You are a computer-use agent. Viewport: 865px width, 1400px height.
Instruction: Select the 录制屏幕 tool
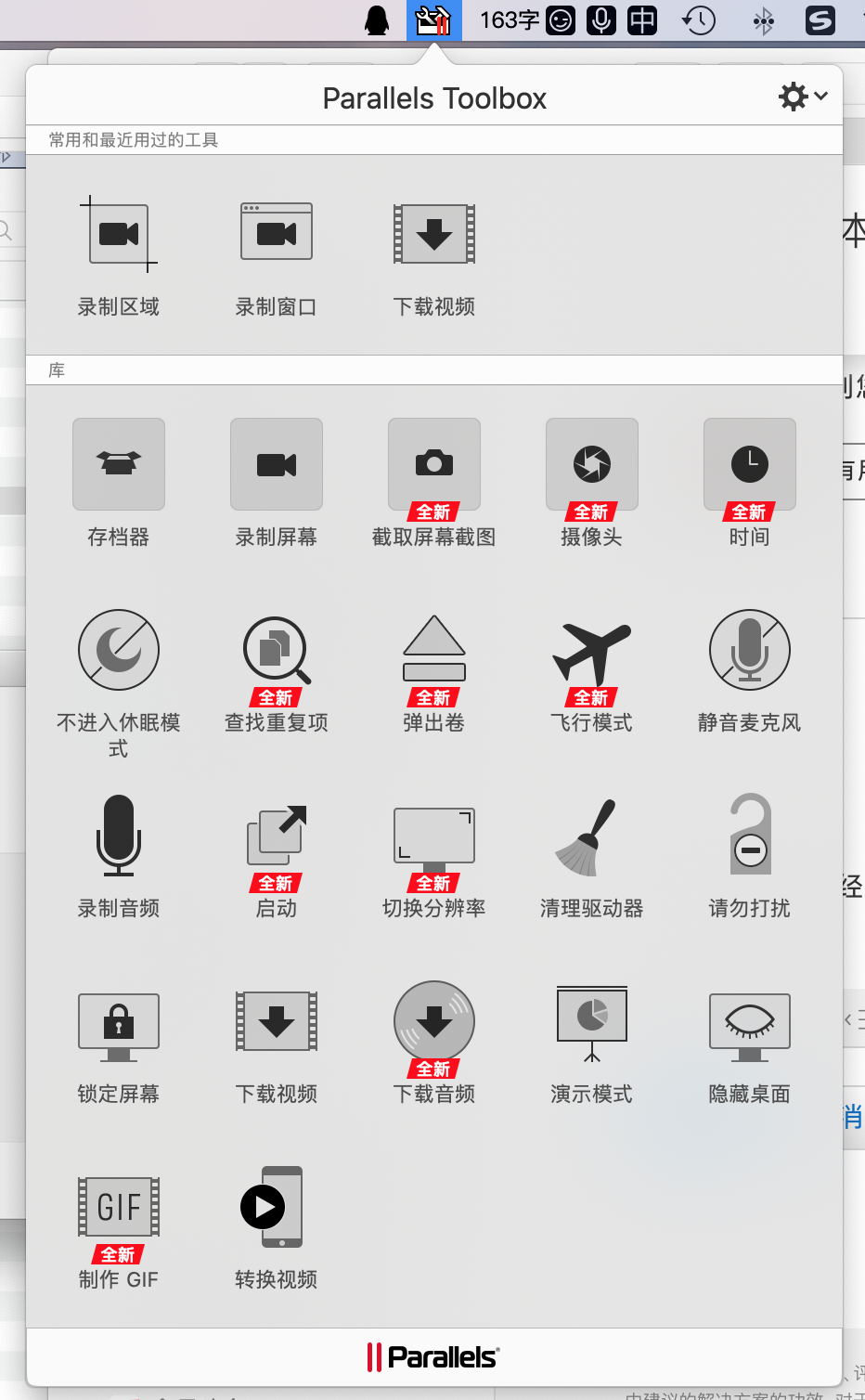click(x=277, y=464)
